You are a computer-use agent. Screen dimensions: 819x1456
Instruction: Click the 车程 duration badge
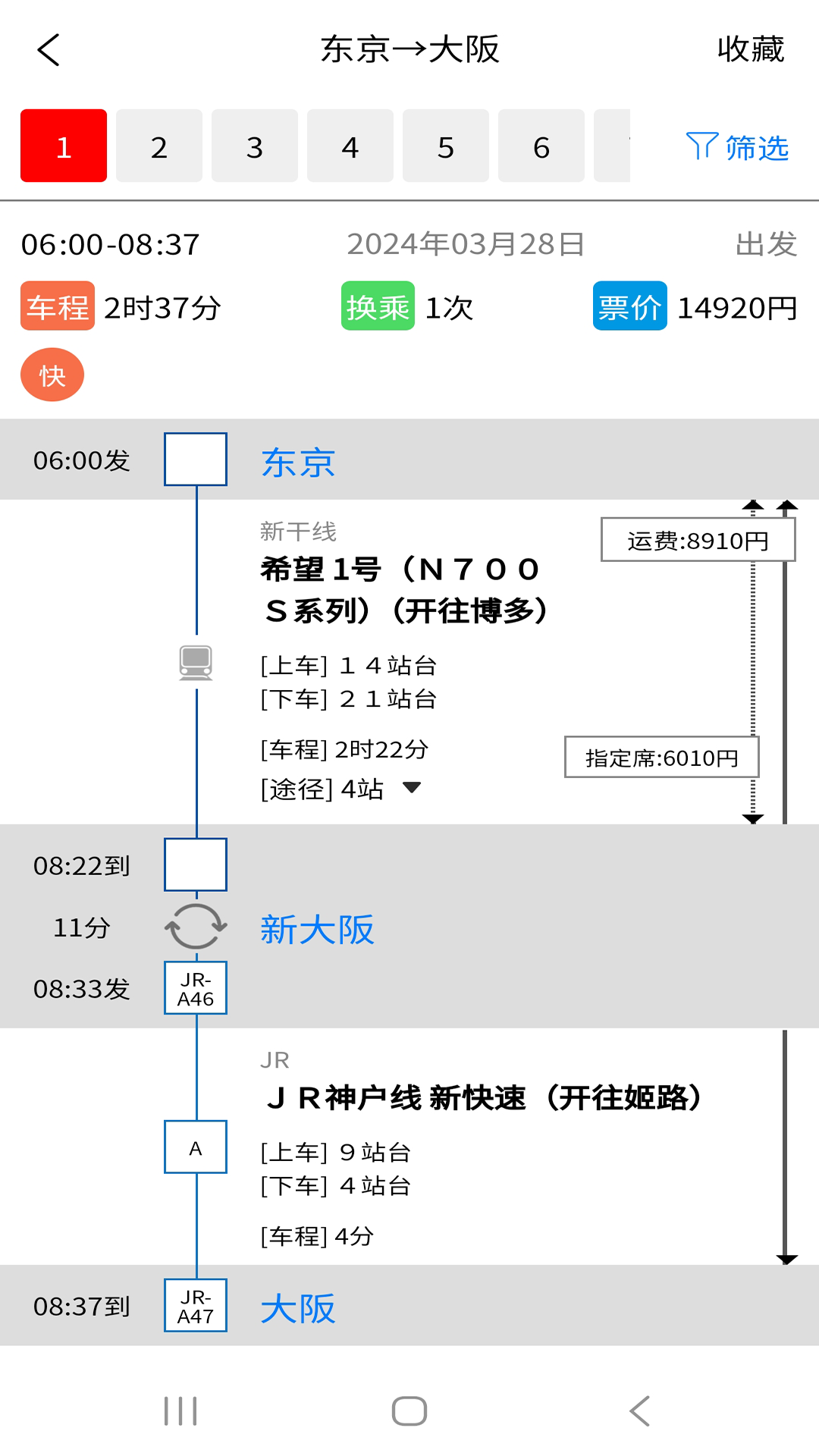tap(57, 306)
